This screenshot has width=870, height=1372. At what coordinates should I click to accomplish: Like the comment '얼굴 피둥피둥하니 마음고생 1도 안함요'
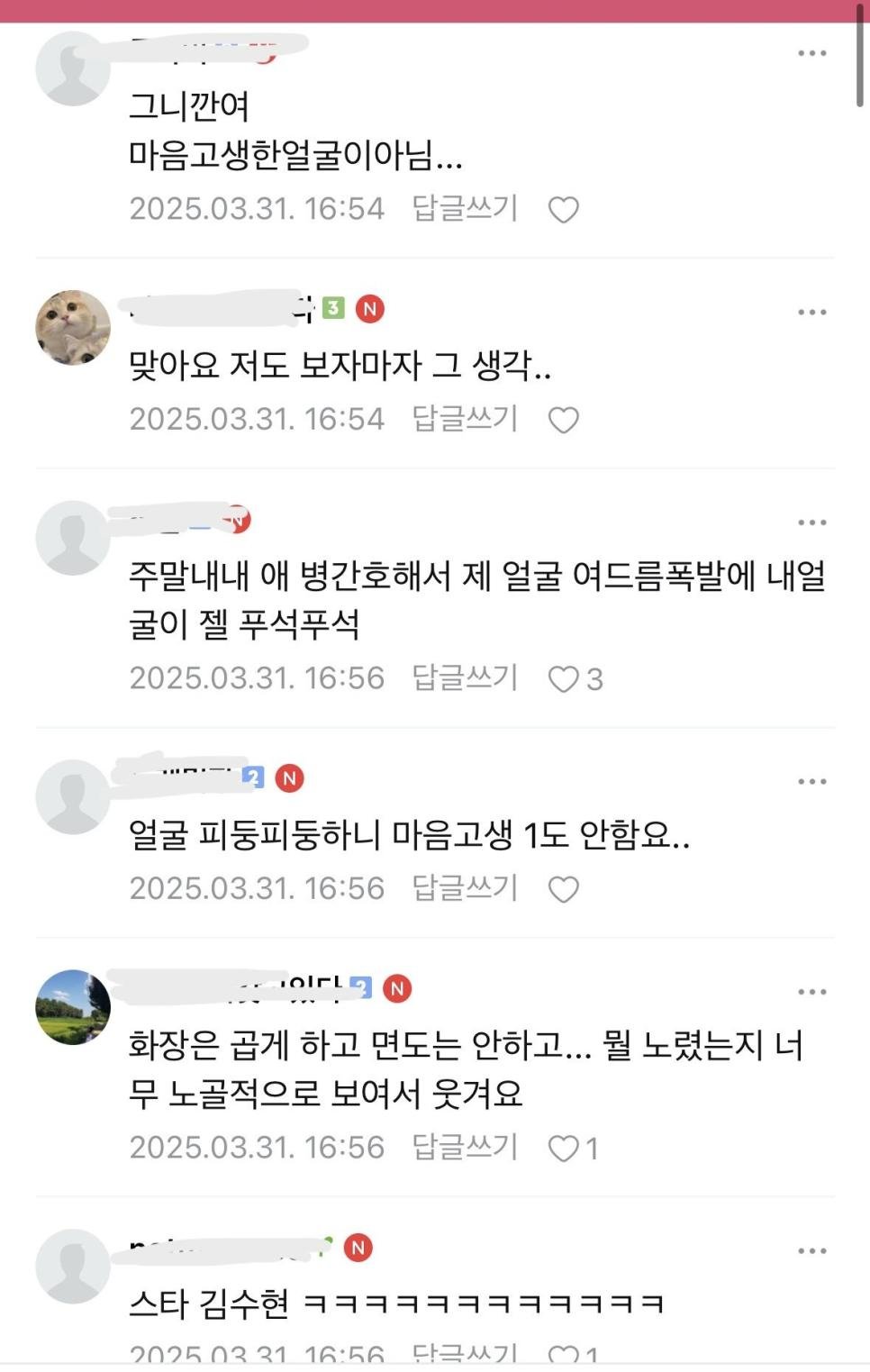point(563,890)
